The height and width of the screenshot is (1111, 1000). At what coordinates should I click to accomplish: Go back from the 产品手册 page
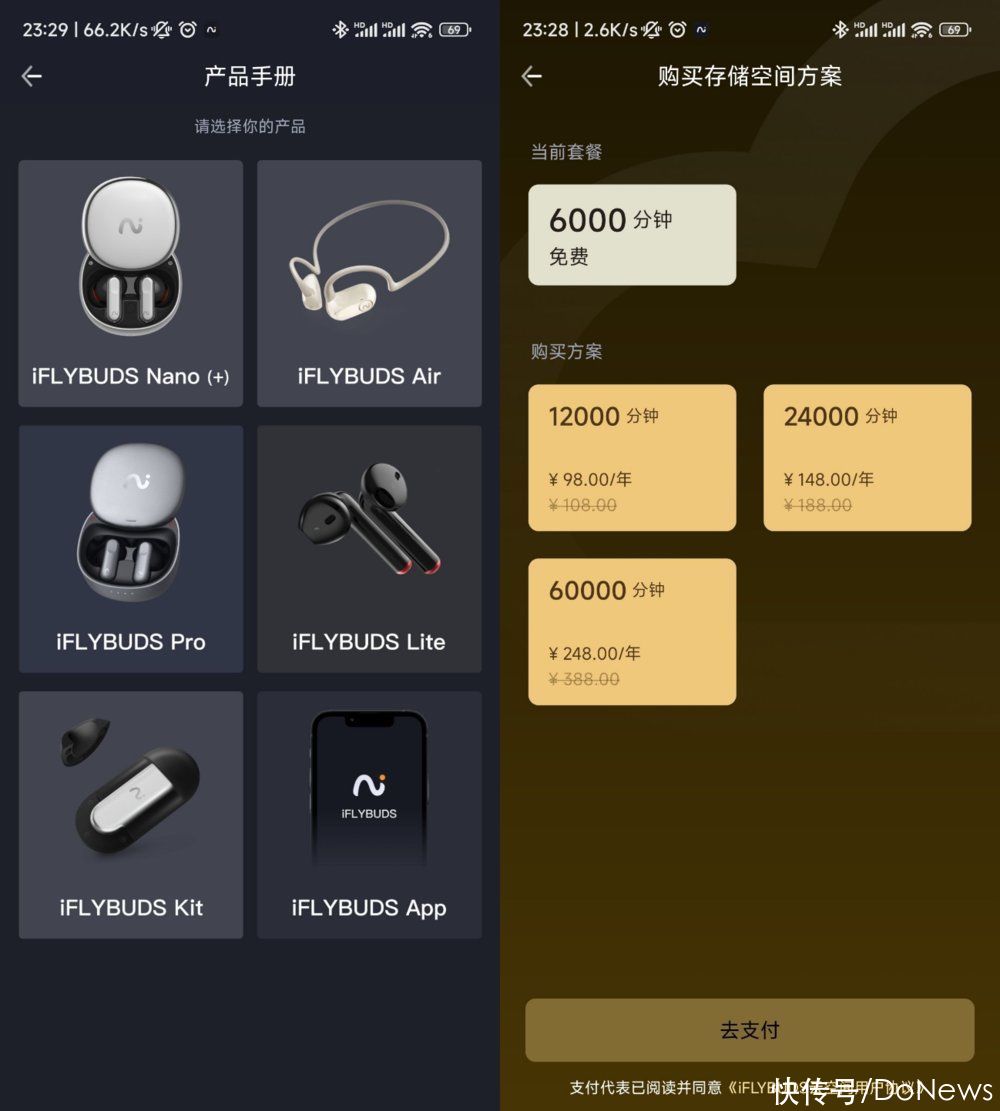point(32,77)
